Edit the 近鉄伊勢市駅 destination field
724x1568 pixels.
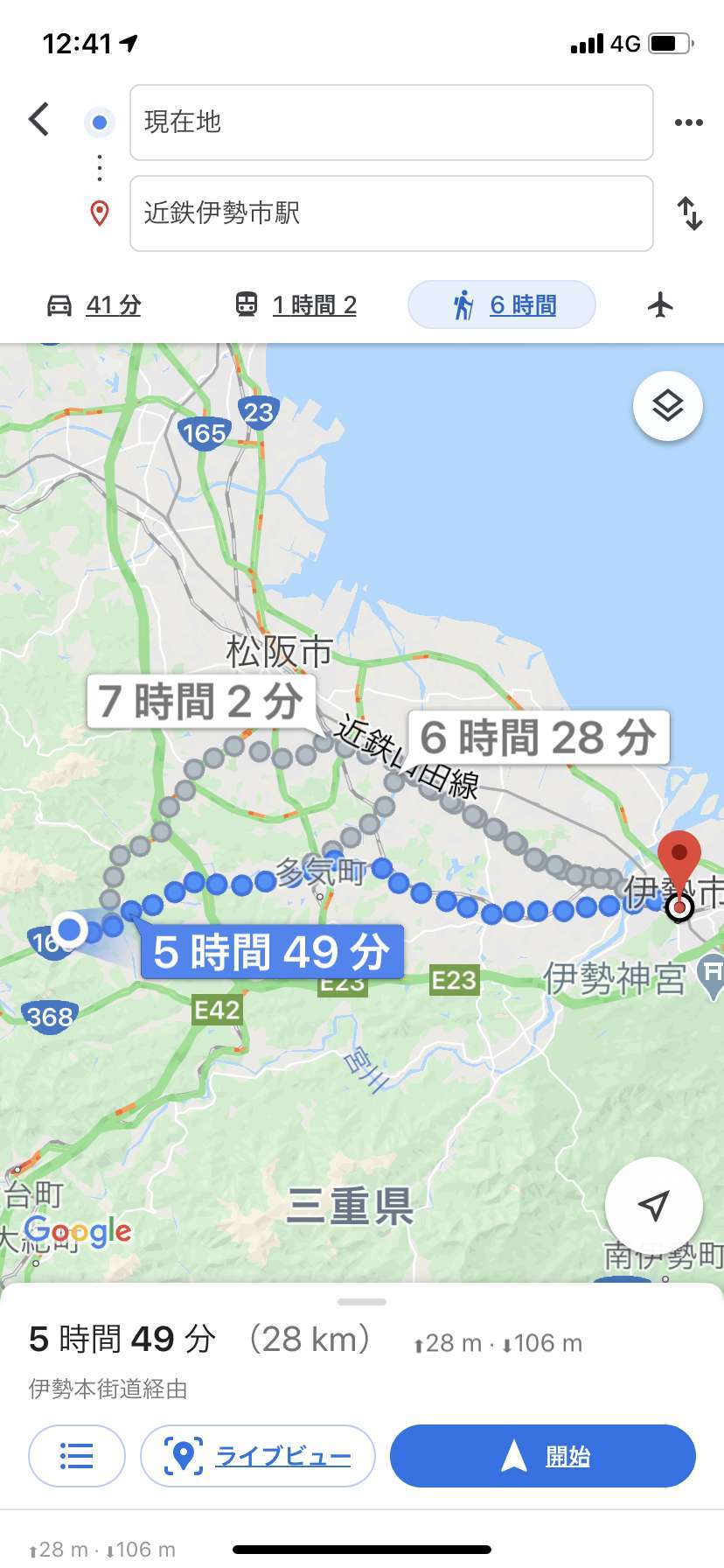(391, 213)
